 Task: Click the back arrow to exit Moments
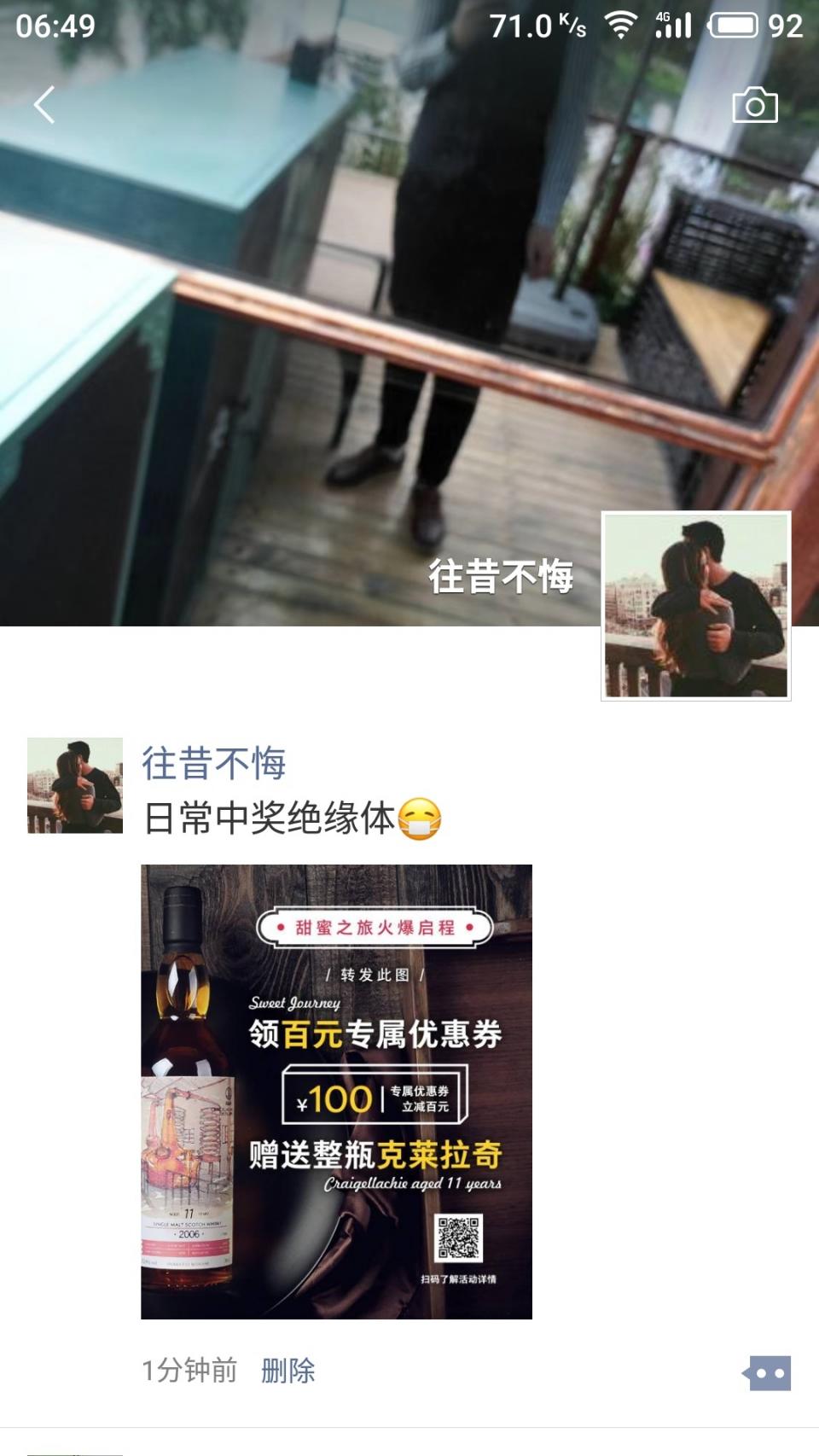click(x=44, y=106)
